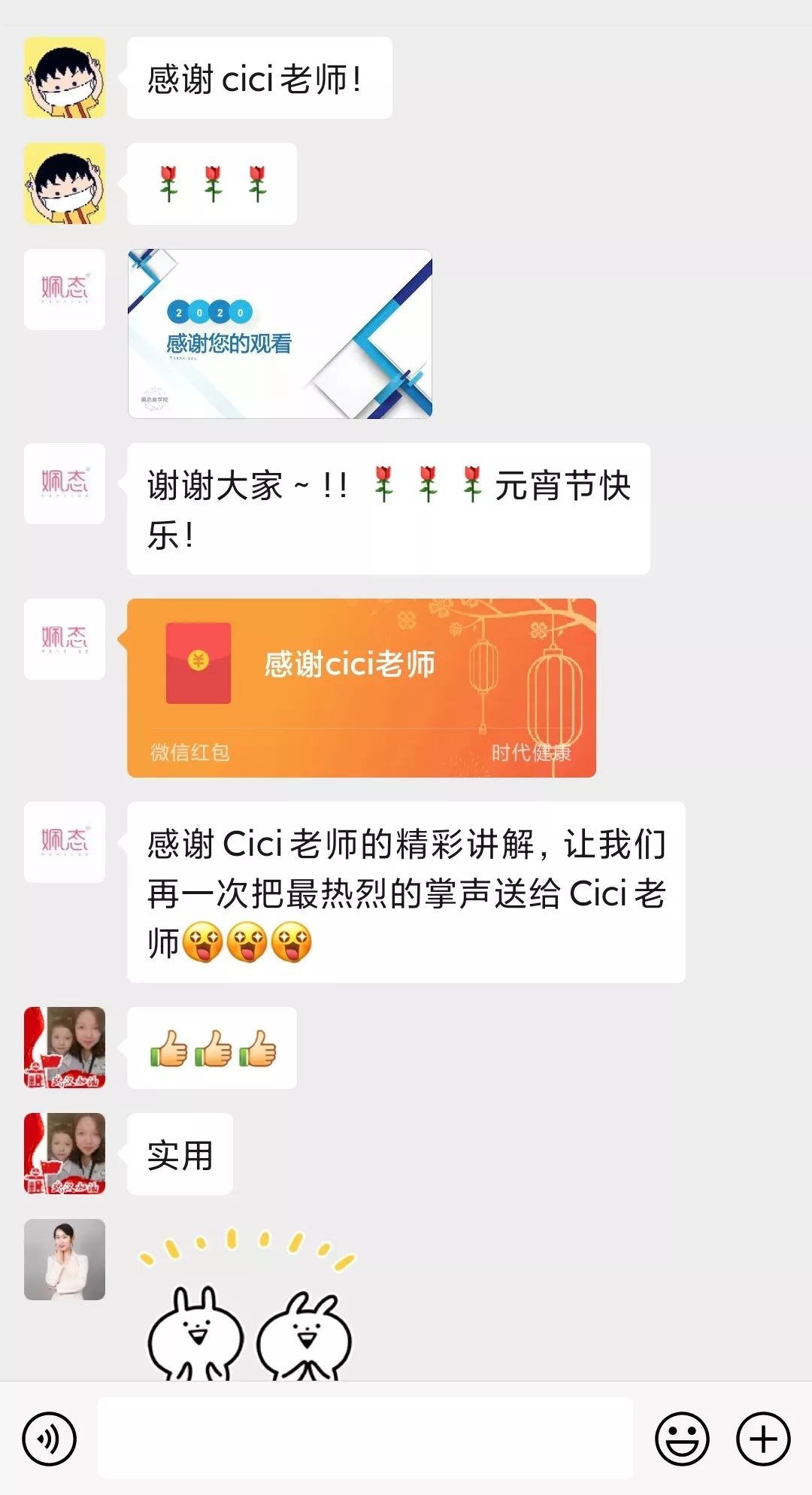This screenshot has height=1495, width=812.
Task: Open the 感谢cici老师 red packet
Action: [361, 687]
